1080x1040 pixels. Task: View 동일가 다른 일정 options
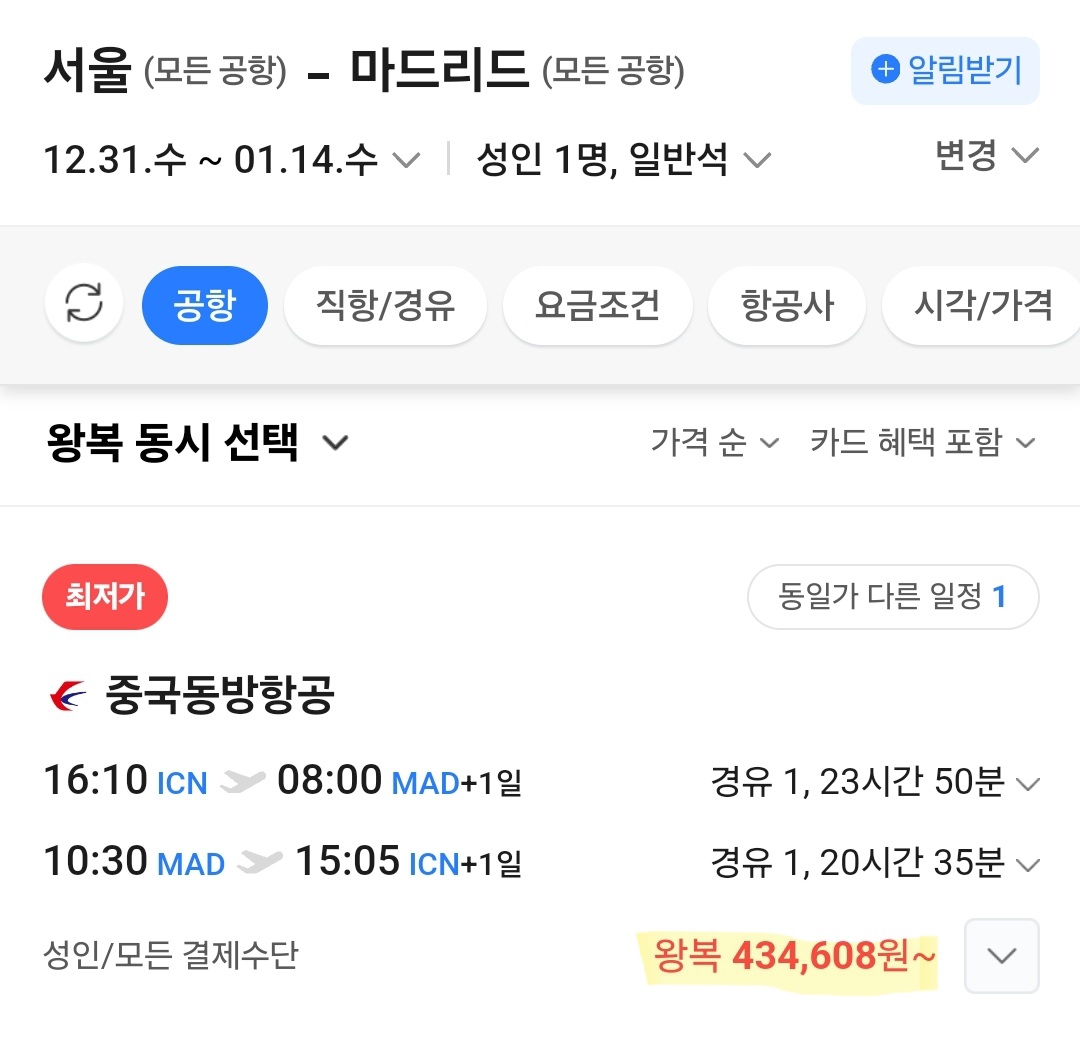(893, 598)
